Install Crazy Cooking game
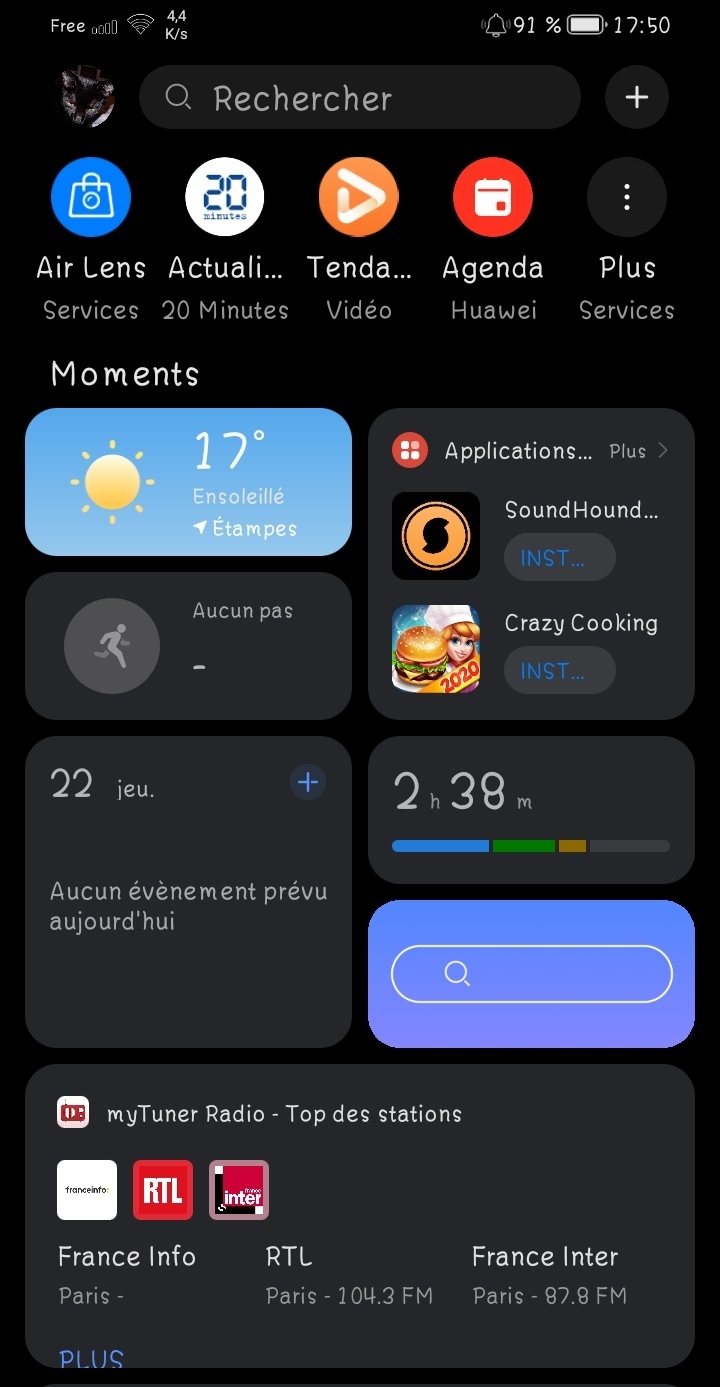720x1387 pixels. 559,670
